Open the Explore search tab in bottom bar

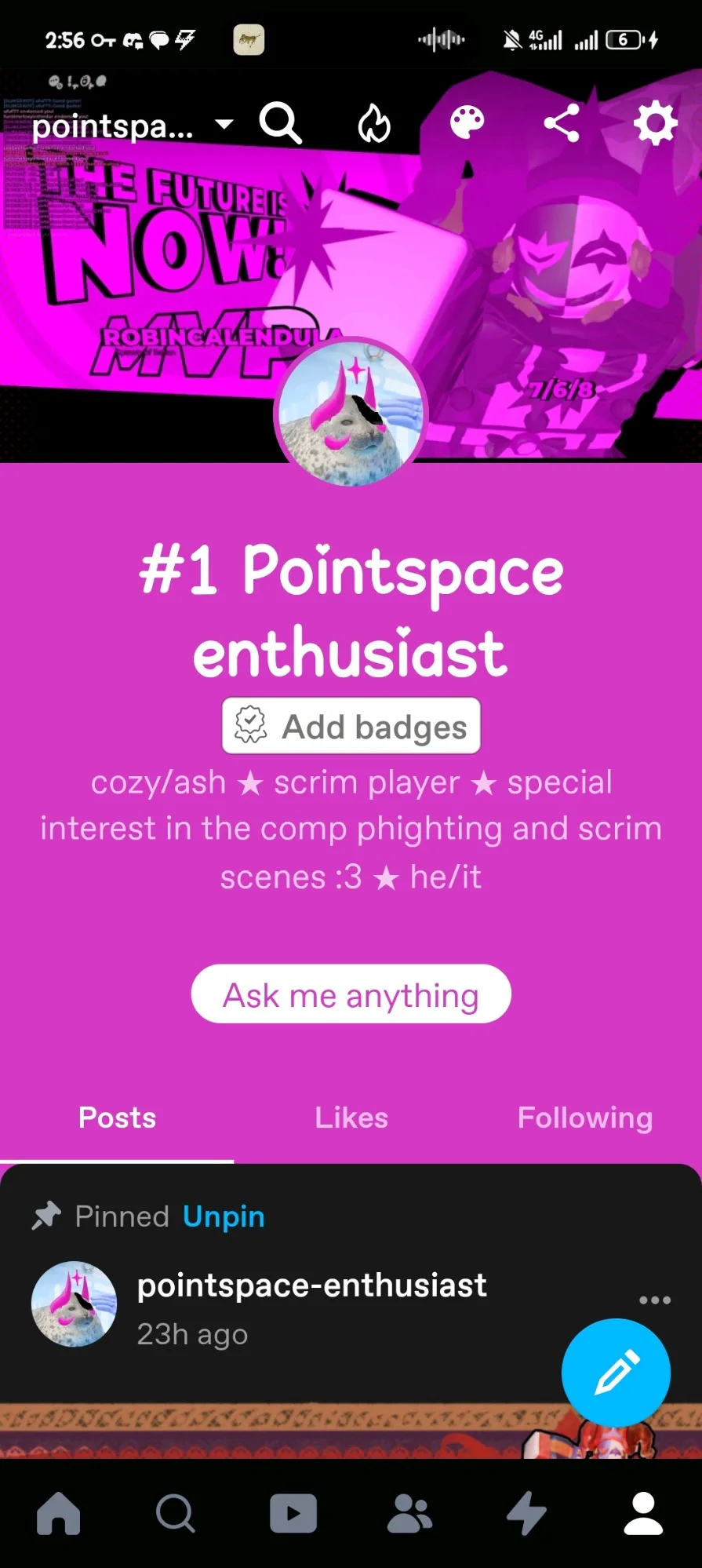[x=176, y=1513]
